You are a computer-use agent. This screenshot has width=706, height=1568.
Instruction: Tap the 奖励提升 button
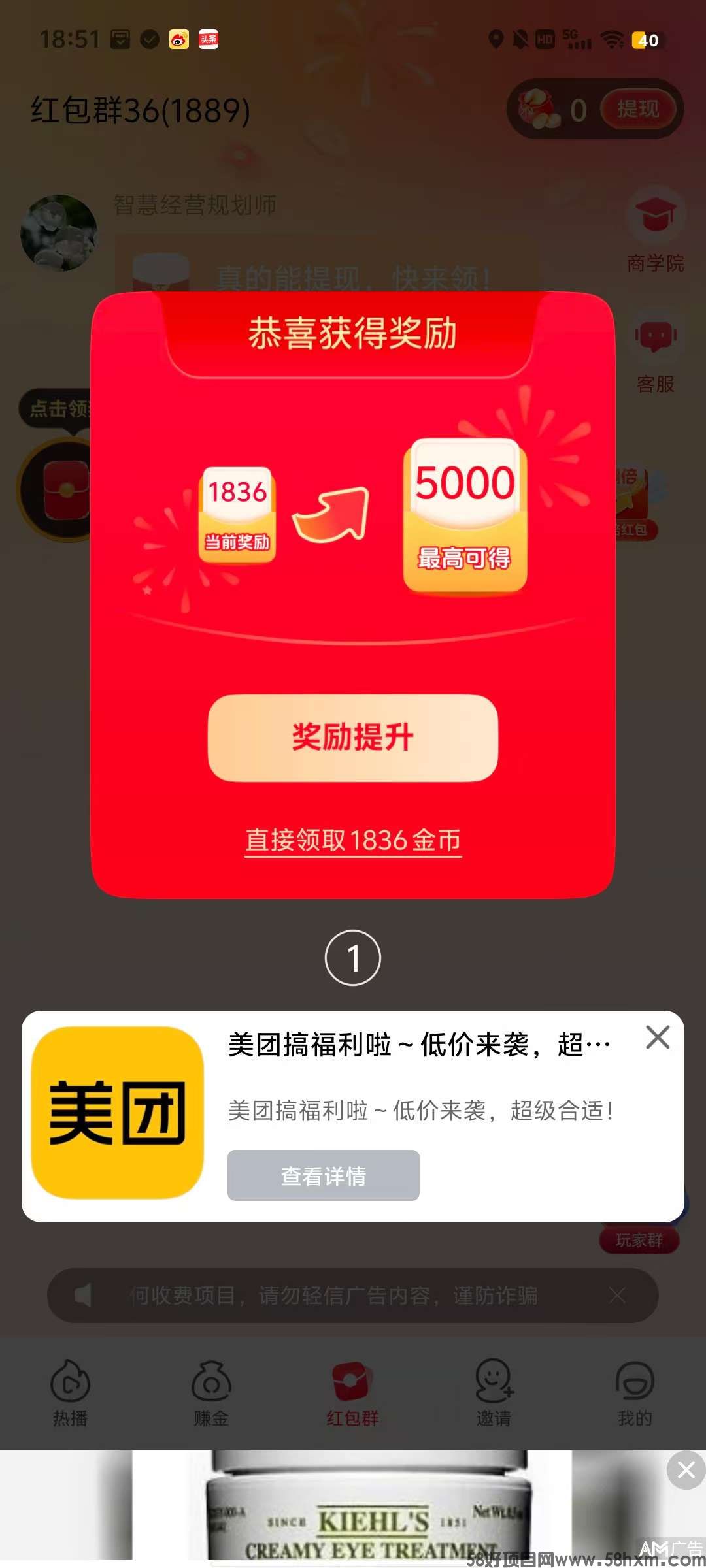352,738
